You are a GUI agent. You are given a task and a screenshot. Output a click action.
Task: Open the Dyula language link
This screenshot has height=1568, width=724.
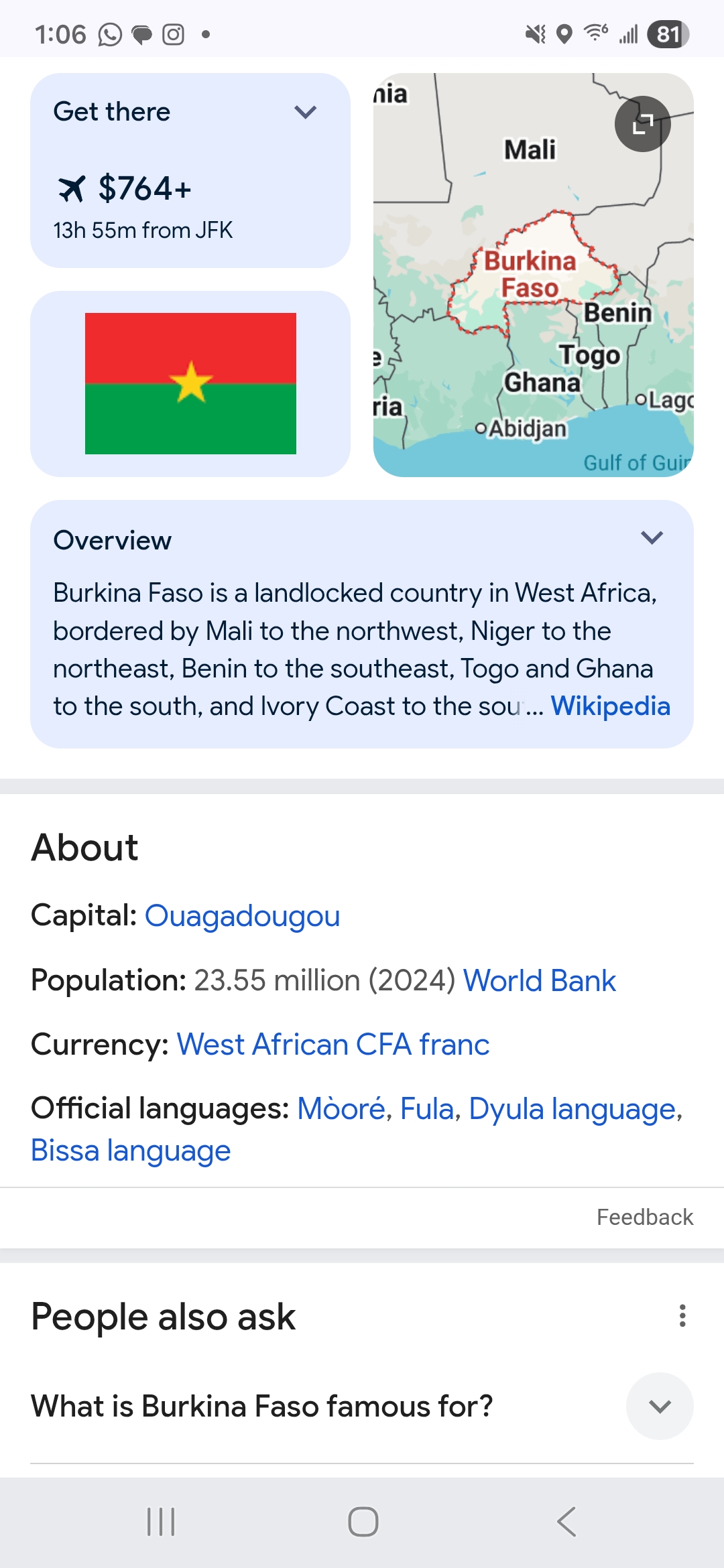point(572,1109)
